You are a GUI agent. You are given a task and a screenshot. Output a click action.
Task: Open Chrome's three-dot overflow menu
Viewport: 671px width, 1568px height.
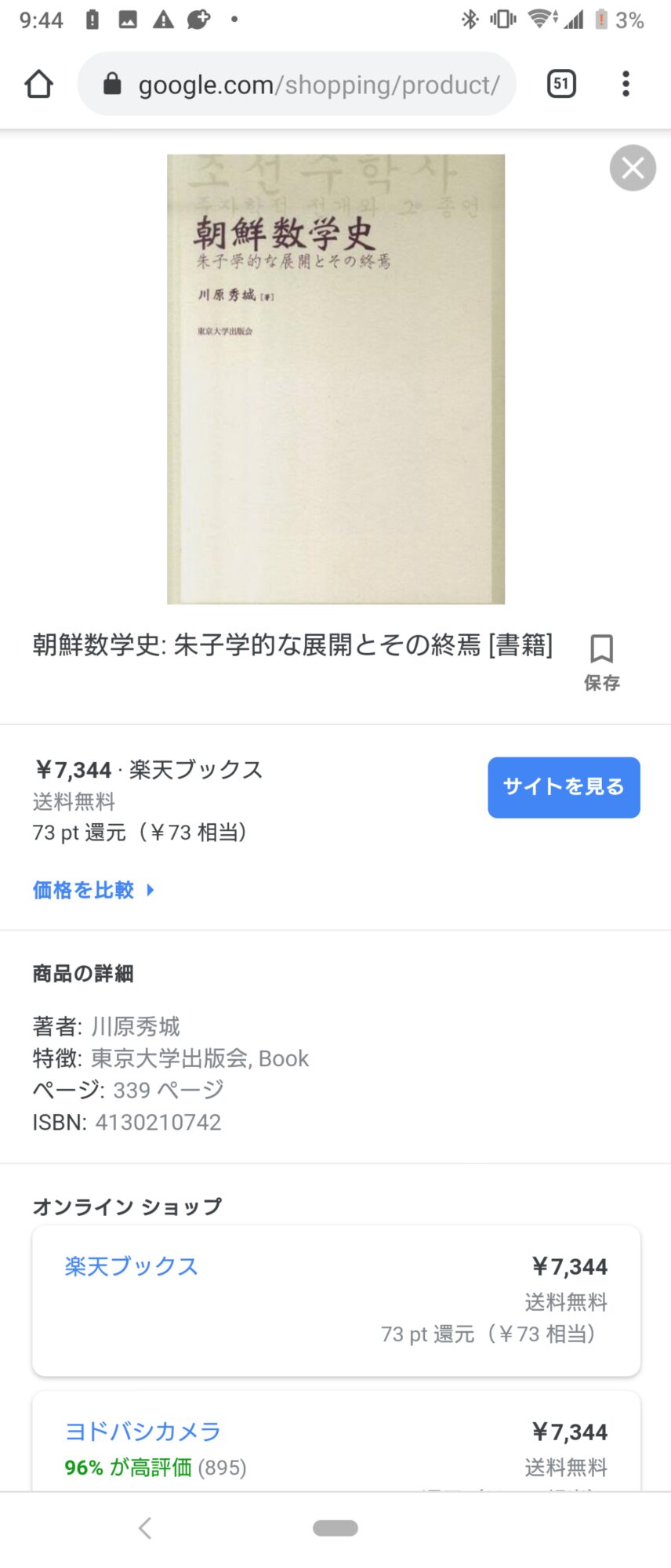coord(625,84)
